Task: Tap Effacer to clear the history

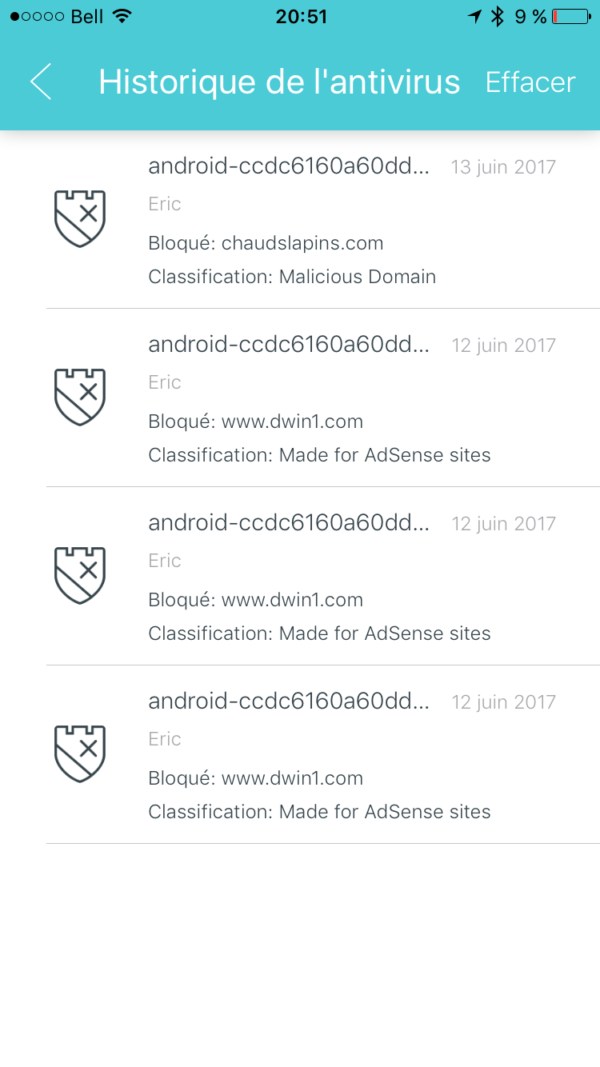Action: click(x=530, y=82)
